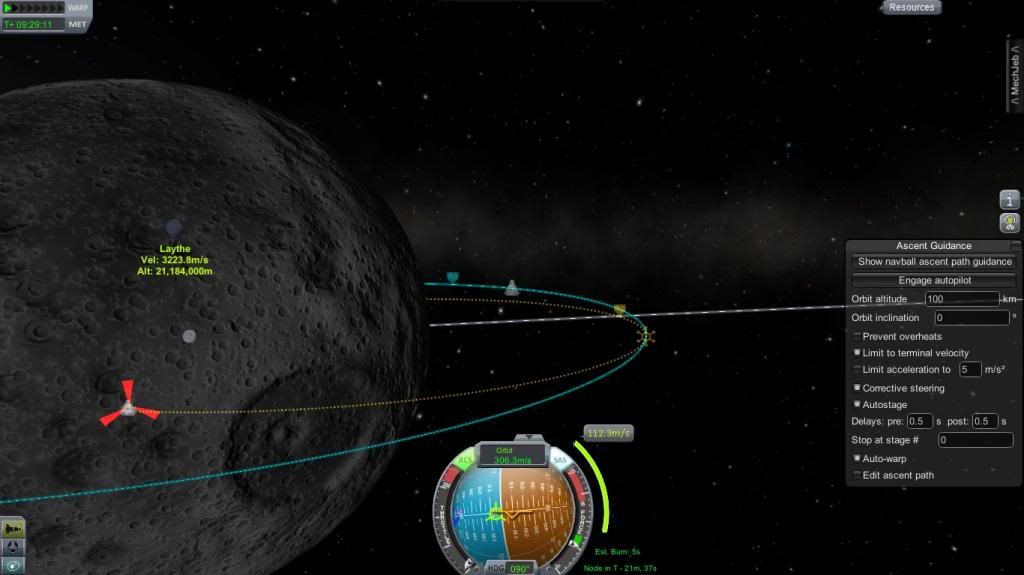
Task: Edit the post-stage delay field
Action: [985, 422]
